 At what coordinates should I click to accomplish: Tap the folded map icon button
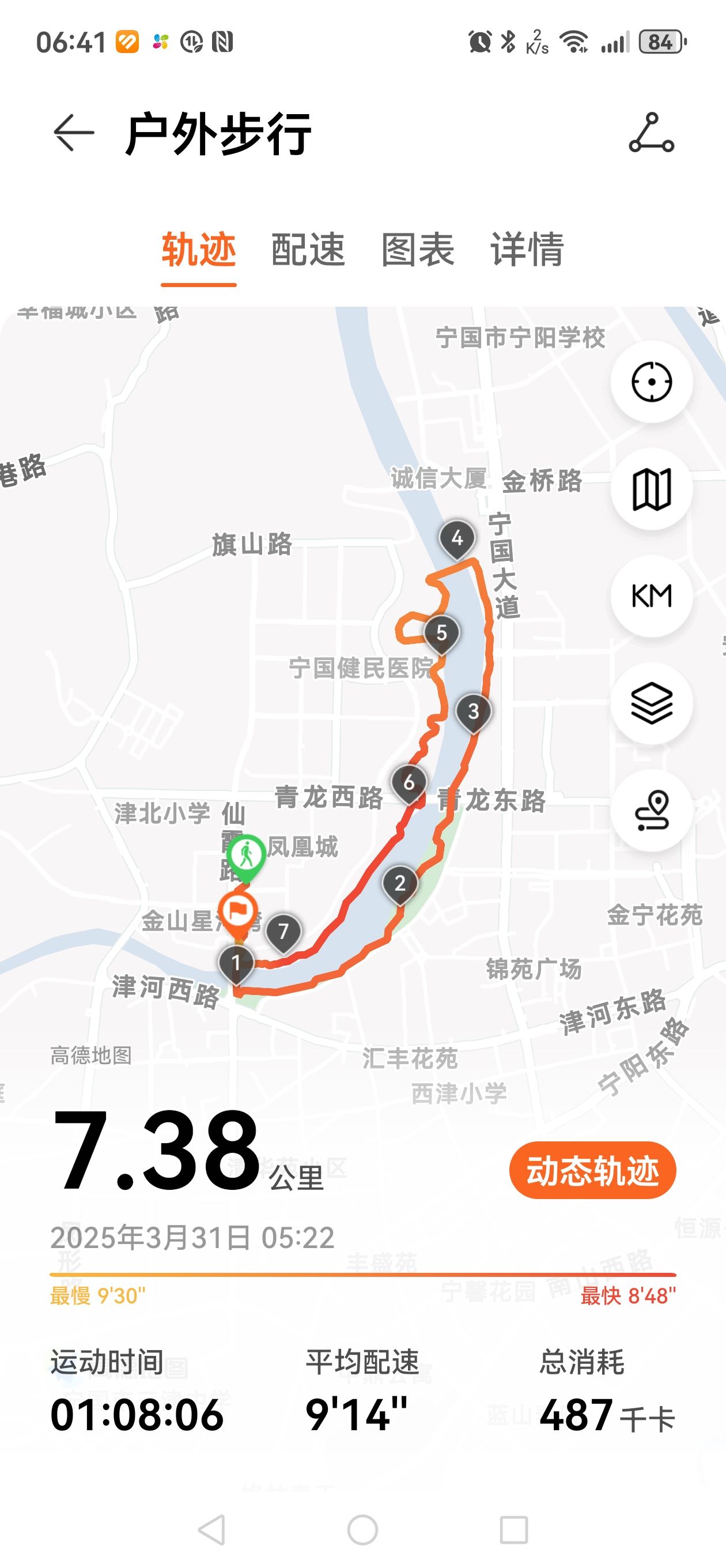click(x=651, y=489)
